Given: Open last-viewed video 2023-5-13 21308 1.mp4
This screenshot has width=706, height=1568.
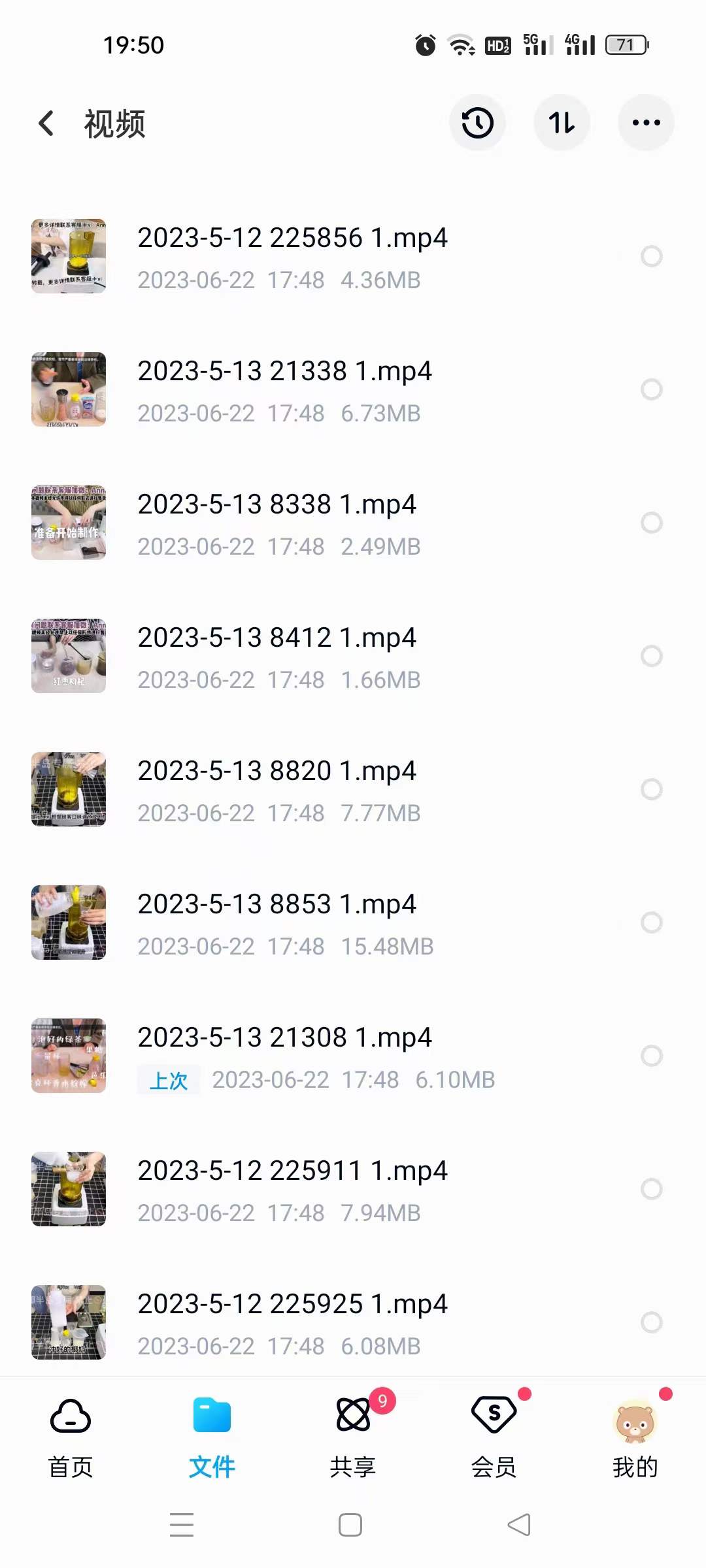Looking at the screenshot, I should [284, 1037].
